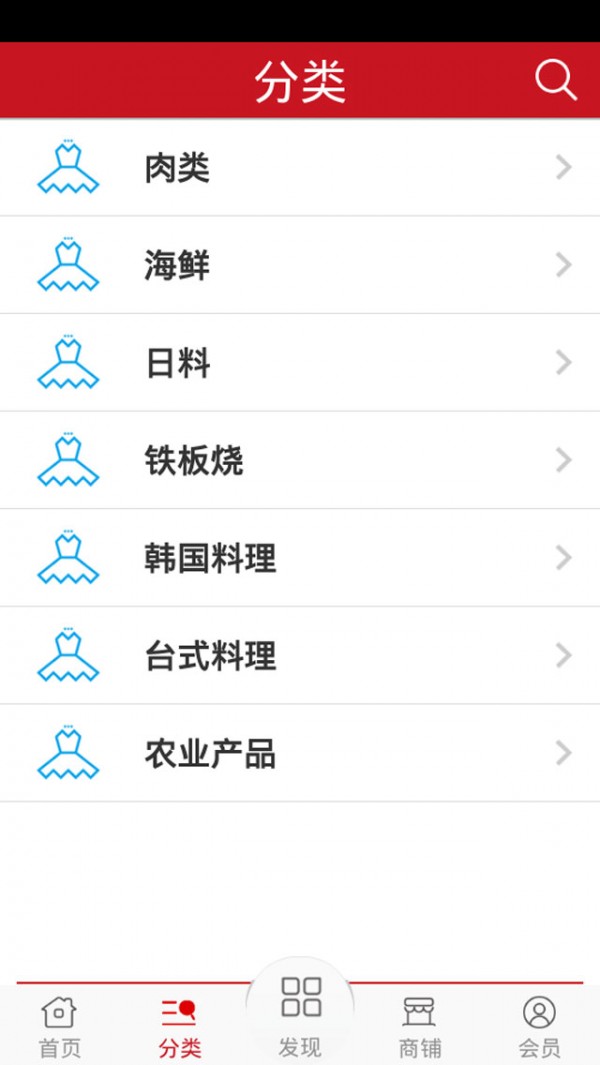Open the 农业产品 category row
The height and width of the screenshot is (1065, 600).
click(x=300, y=753)
